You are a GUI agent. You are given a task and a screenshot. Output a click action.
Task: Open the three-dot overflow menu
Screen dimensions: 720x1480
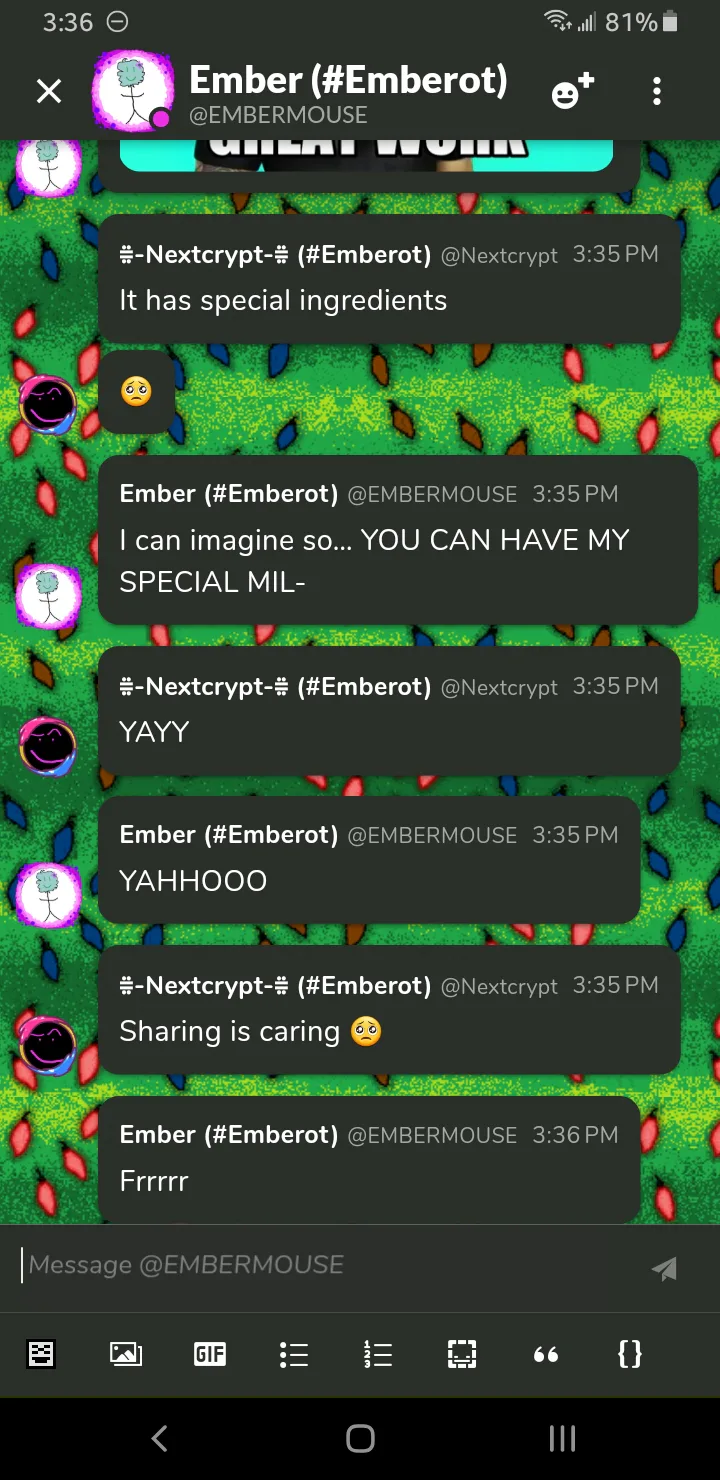[656, 92]
